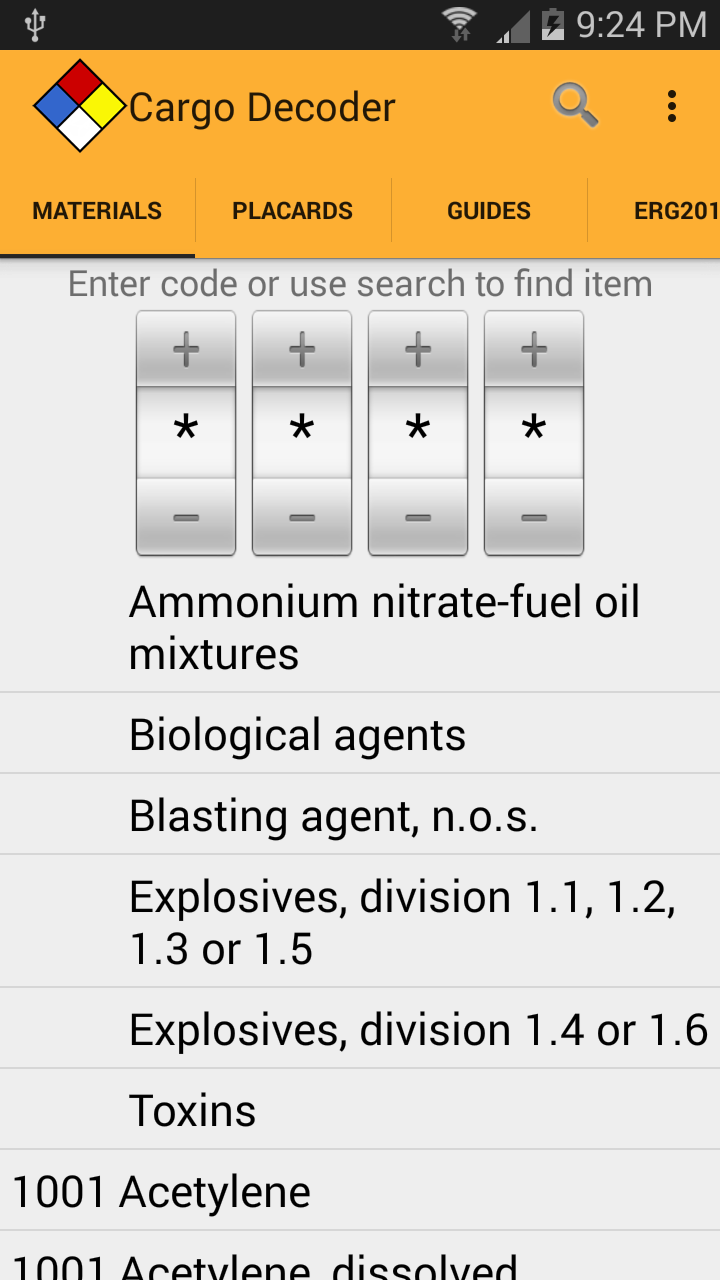Decrease the fourth code digit
The height and width of the screenshot is (1280, 720).
click(534, 517)
